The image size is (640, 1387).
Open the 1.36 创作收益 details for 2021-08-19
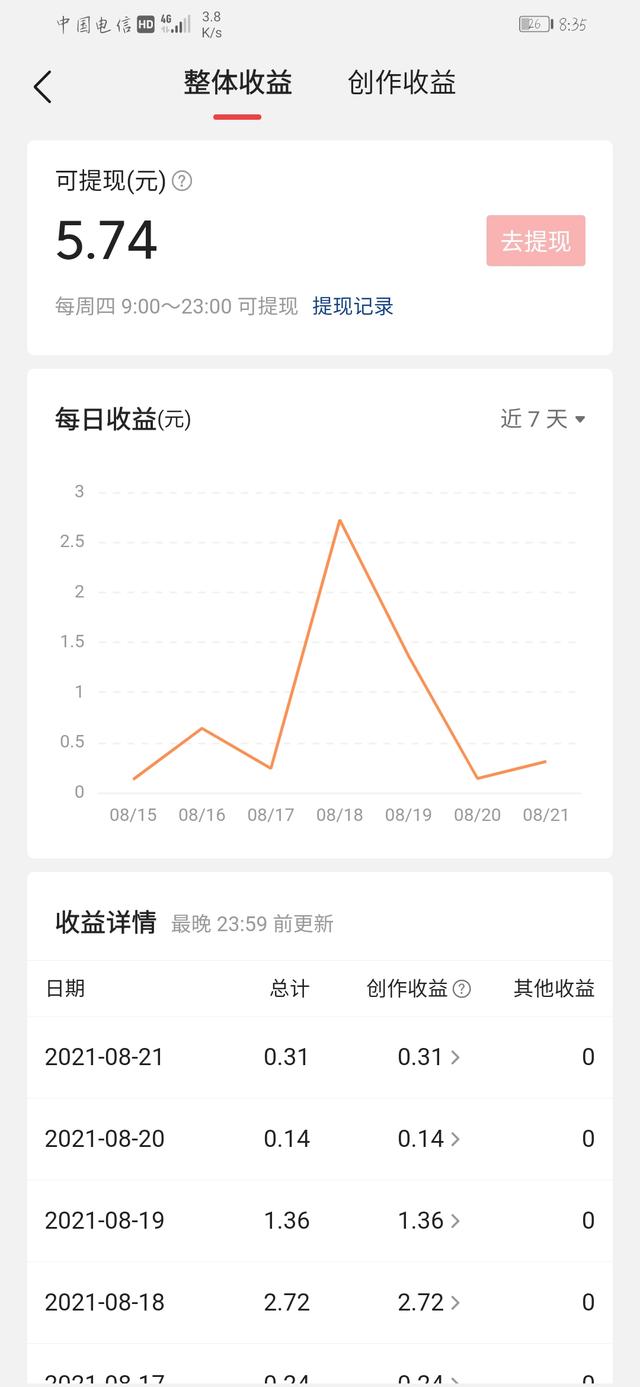429,1221
